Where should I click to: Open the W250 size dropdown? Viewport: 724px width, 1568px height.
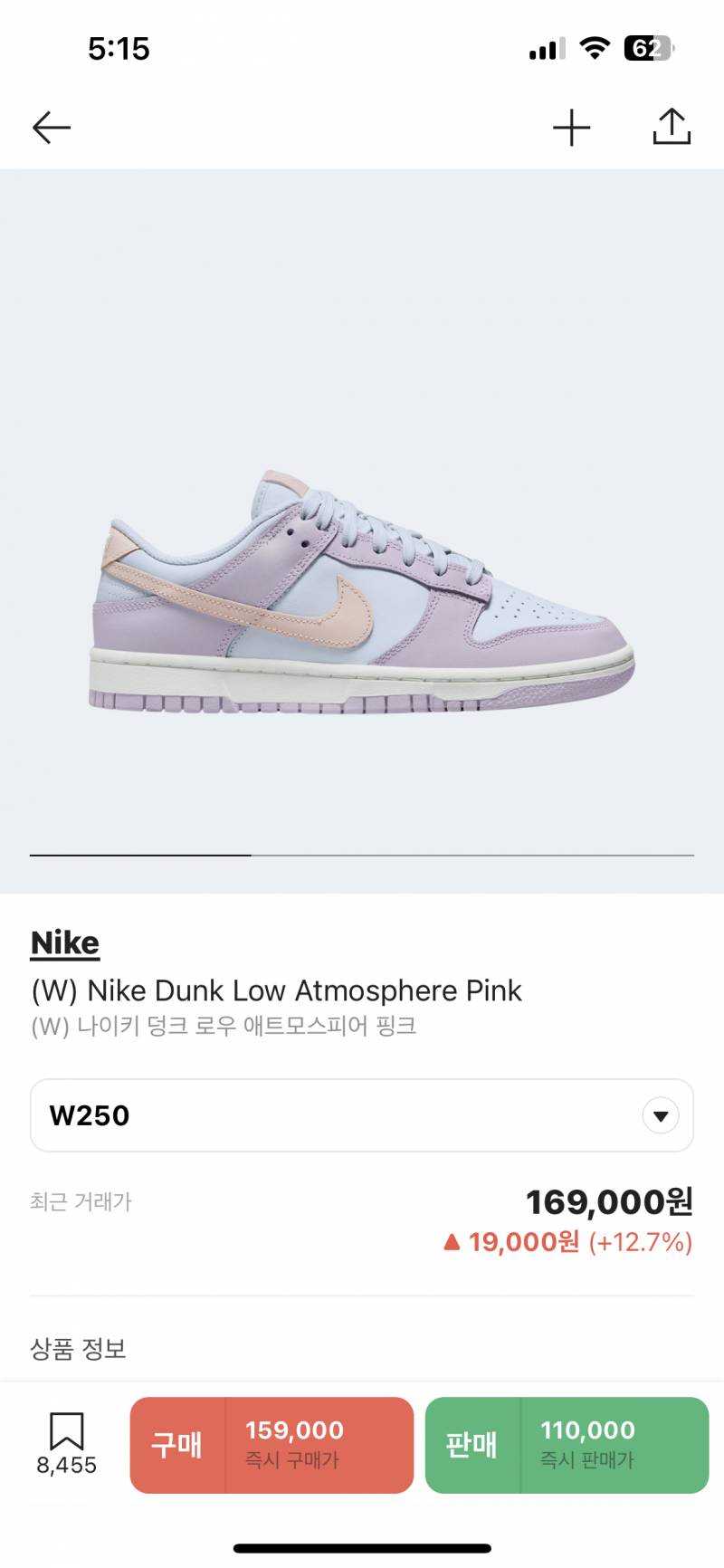click(362, 1115)
